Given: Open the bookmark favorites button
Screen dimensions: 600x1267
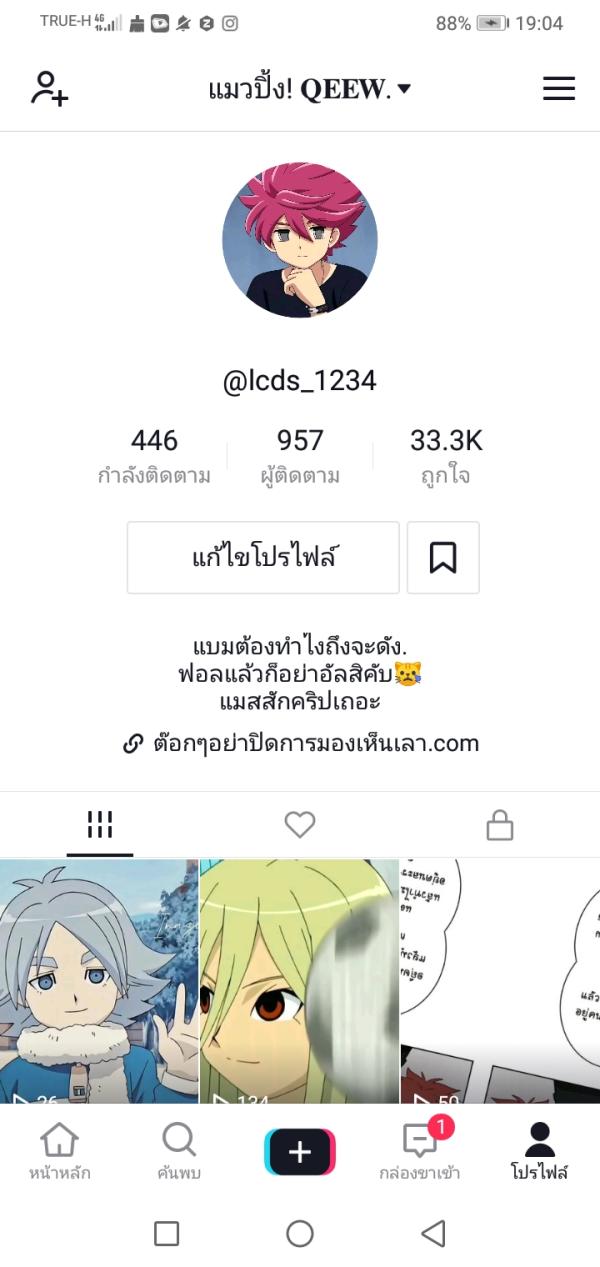Looking at the screenshot, I should click(443, 557).
